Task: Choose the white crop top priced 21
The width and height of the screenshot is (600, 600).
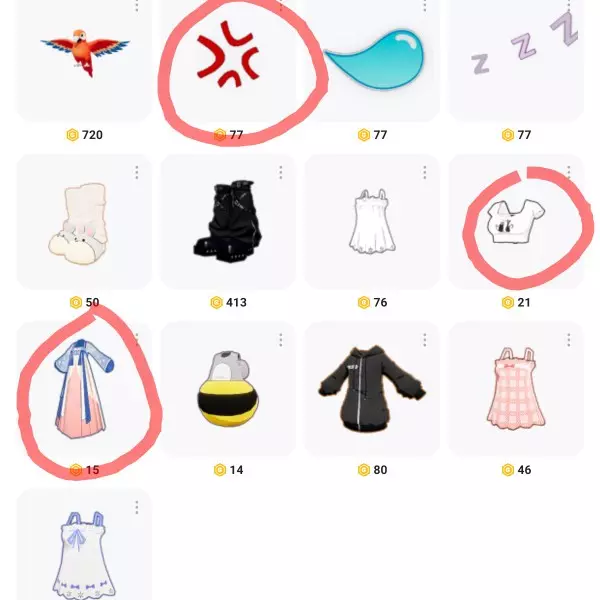Action: coord(515,220)
